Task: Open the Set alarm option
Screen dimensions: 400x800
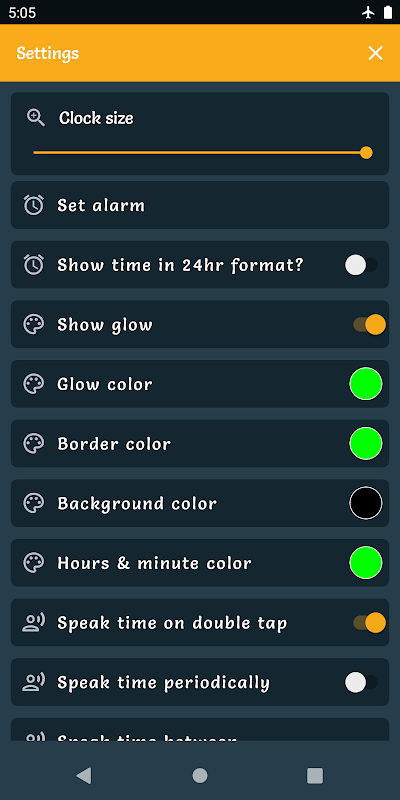Action: point(200,205)
